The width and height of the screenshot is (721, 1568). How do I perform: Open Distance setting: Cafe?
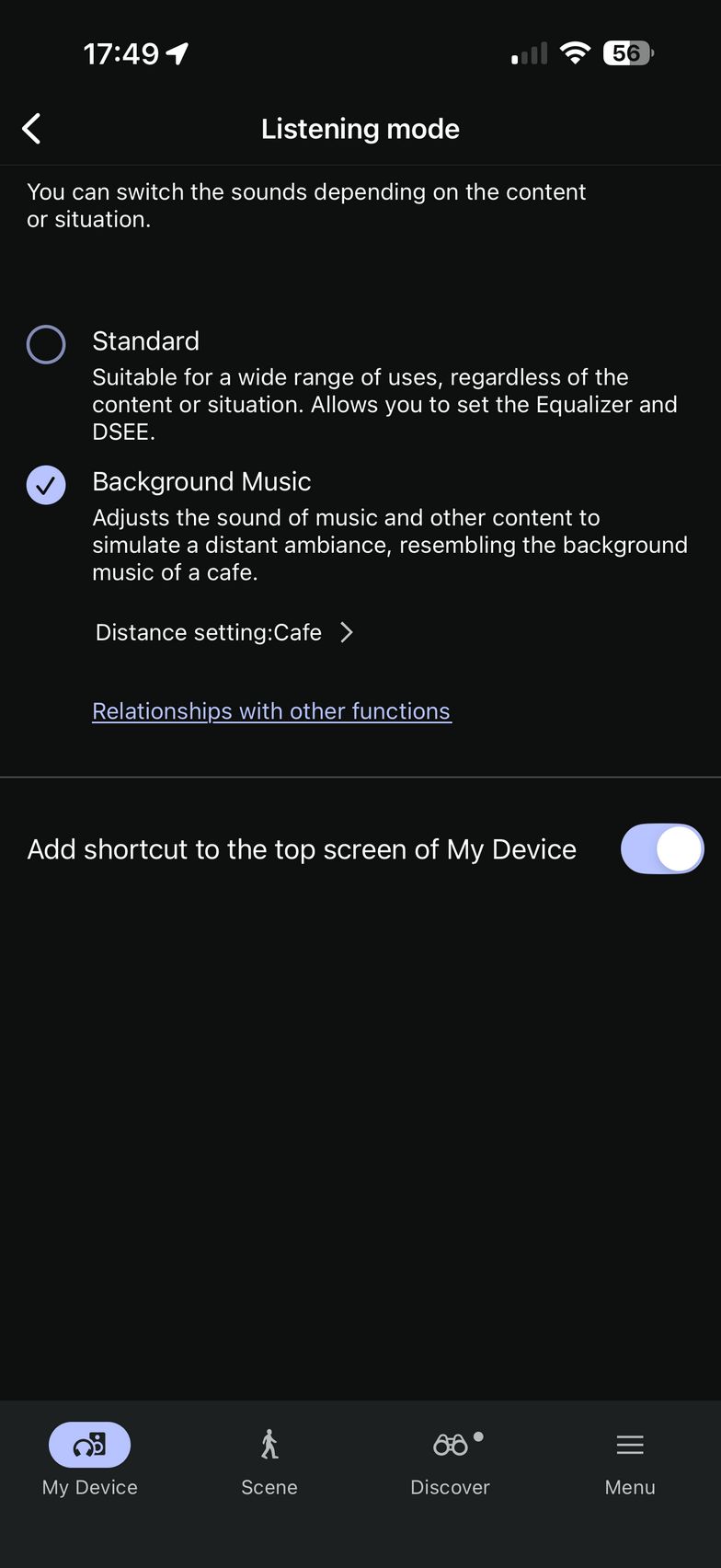point(224,632)
